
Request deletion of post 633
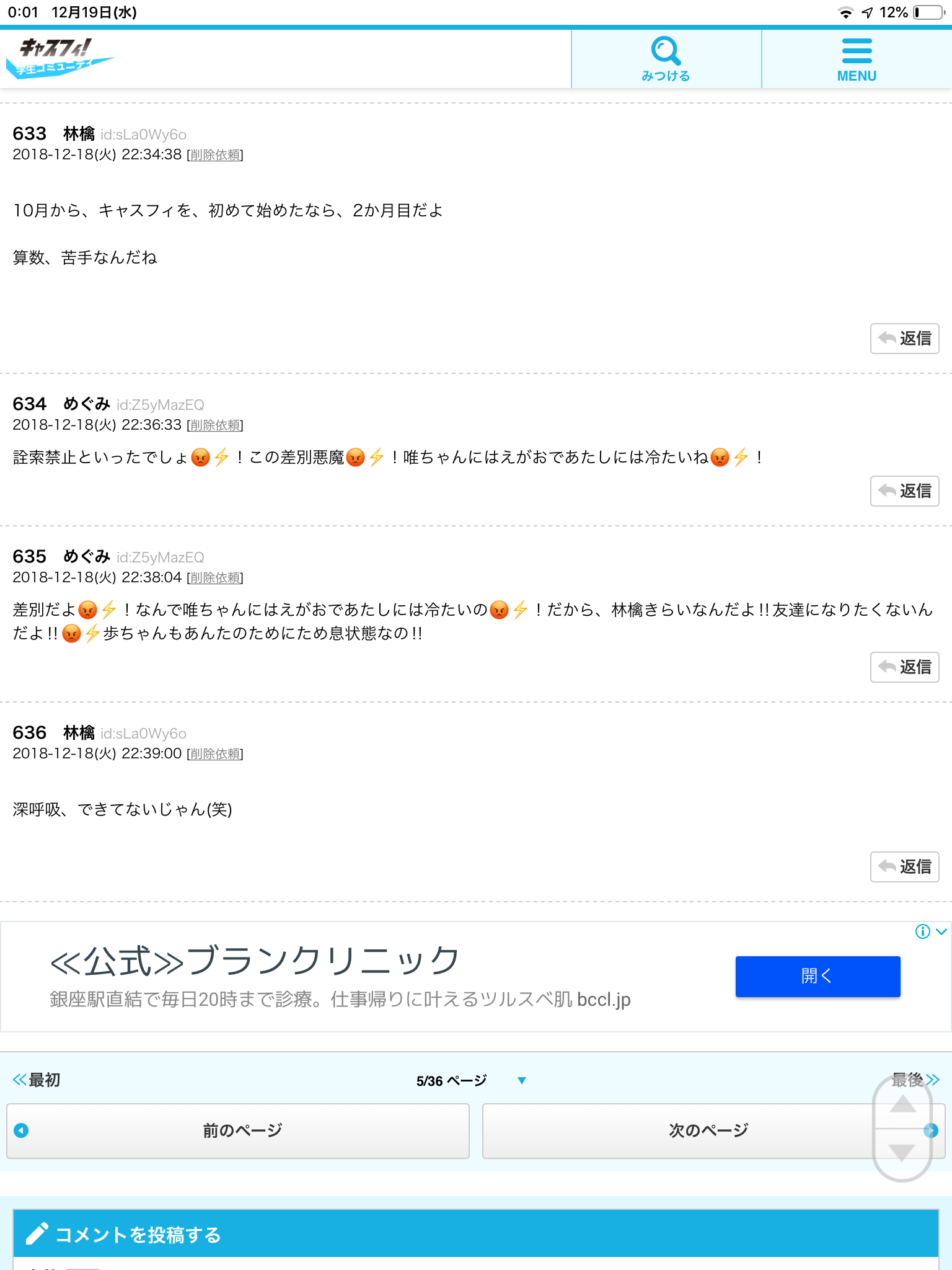[x=215, y=155]
